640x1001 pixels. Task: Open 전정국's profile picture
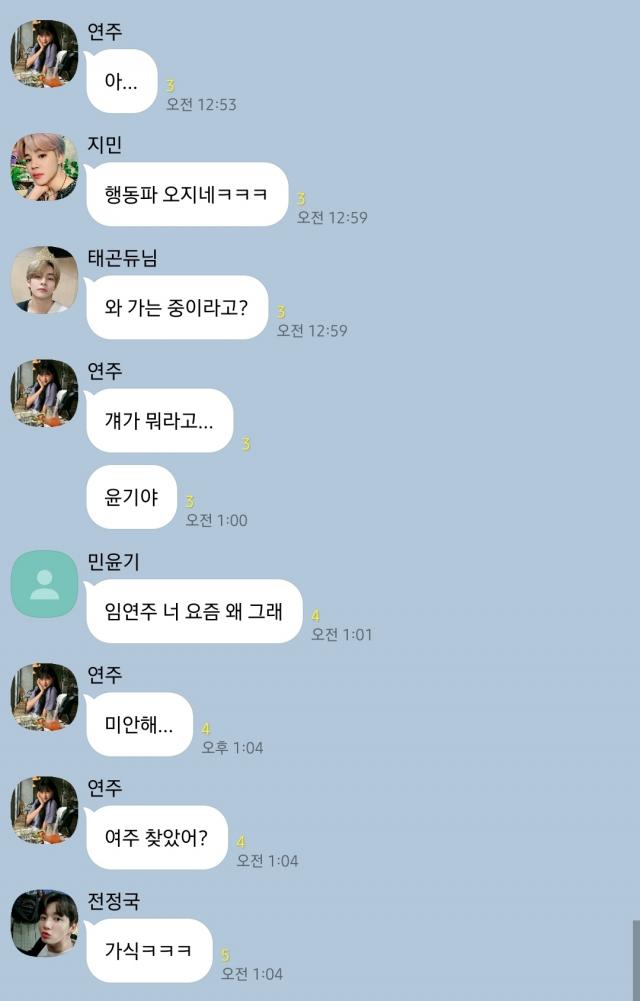(x=44, y=922)
